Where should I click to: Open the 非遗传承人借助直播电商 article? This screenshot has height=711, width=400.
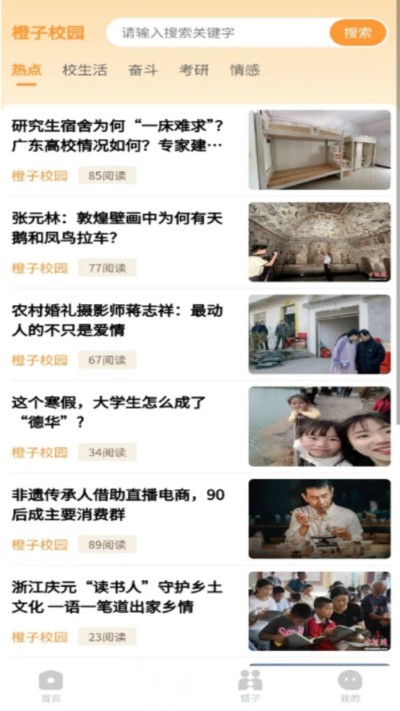point(200,519)
